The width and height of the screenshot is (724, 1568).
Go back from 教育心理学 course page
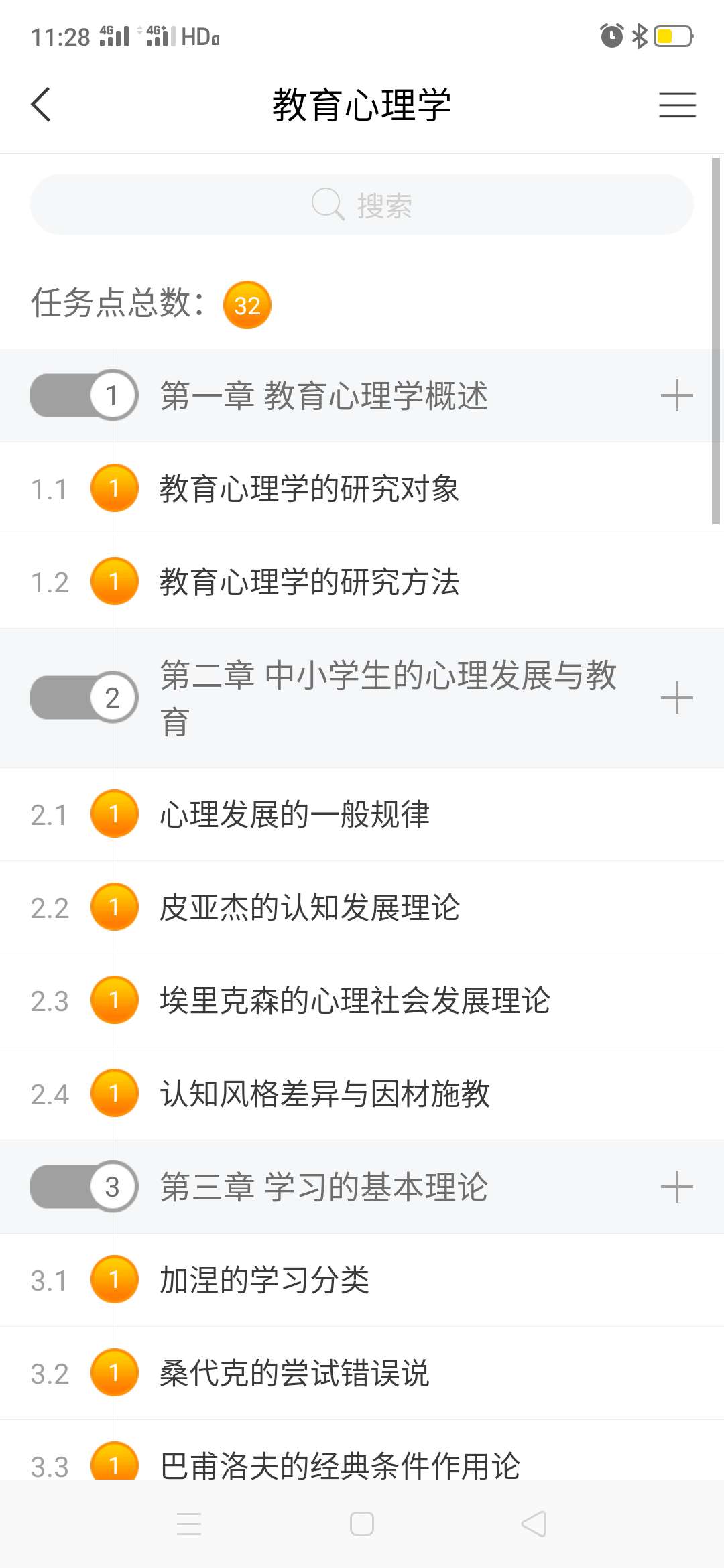point(42,105)
